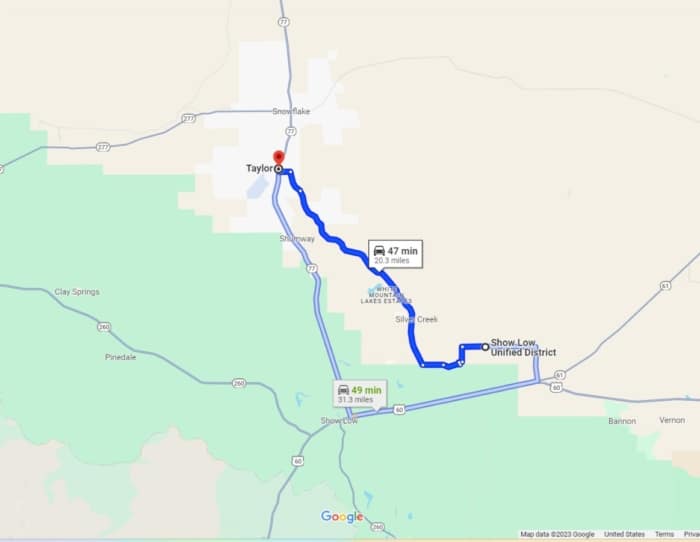Open the Terms link
700x542 pixels.
click(x=664, y=534)
